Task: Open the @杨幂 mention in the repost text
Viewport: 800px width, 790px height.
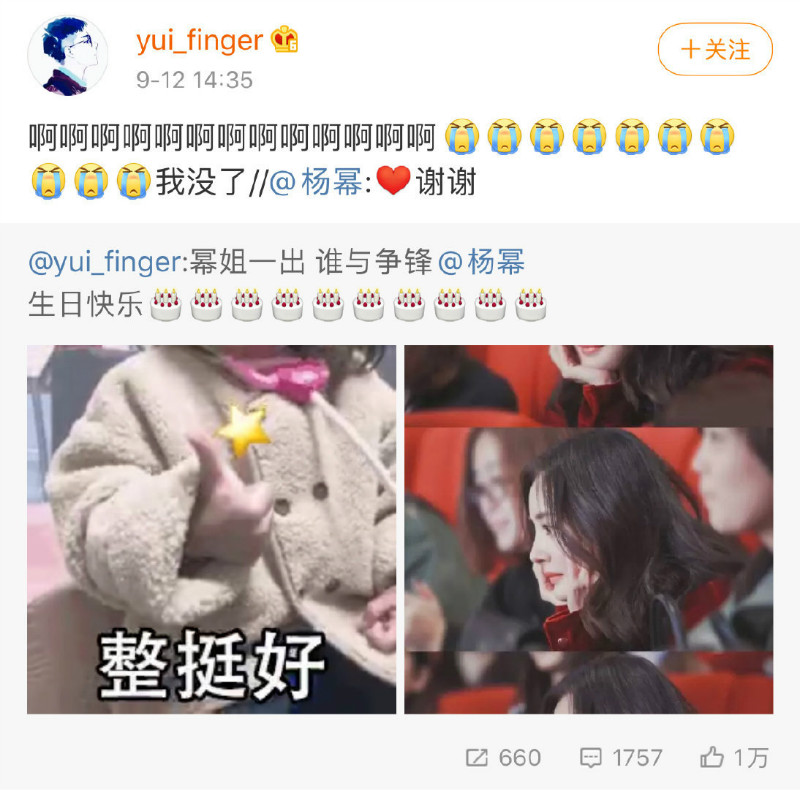Action: [x=318, y=182]
